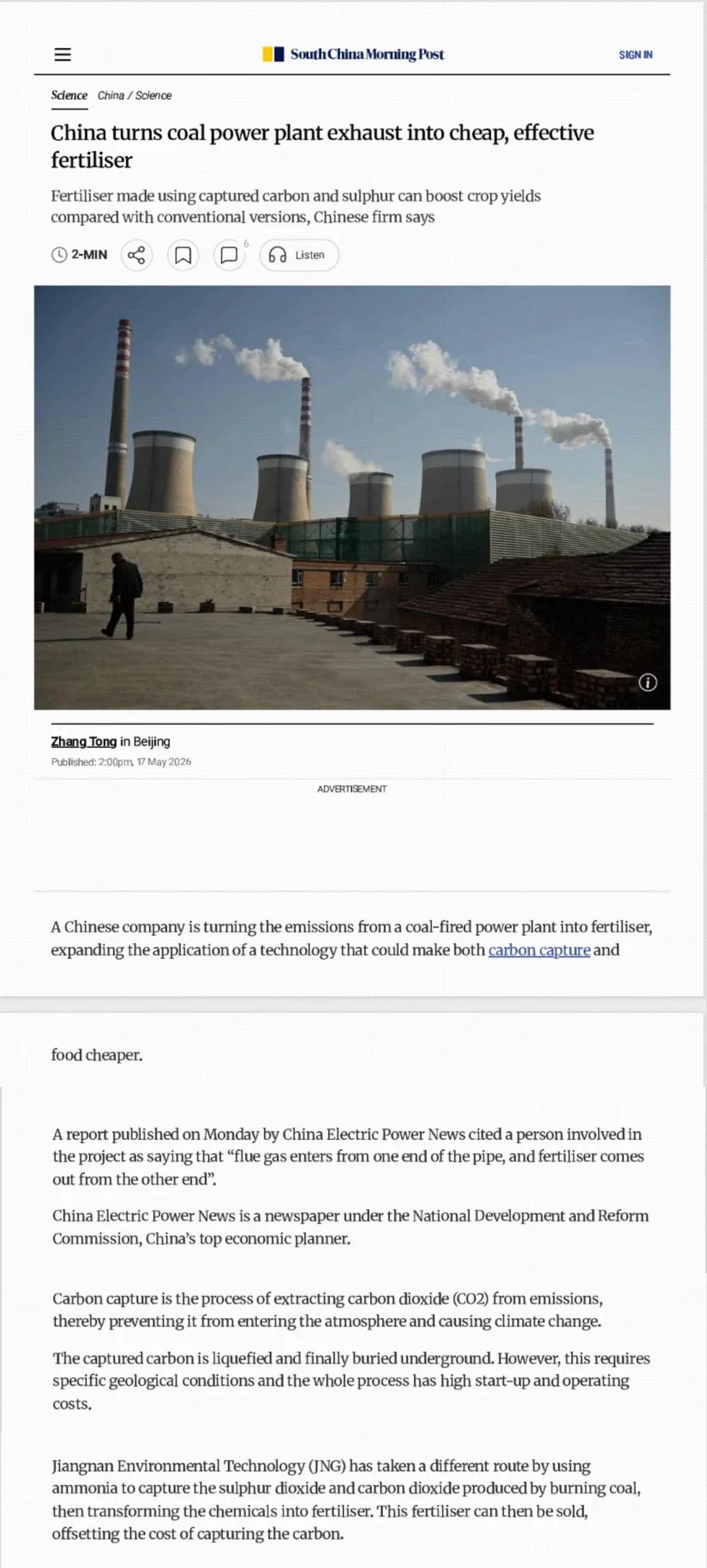Go to South China Morning Post home
The height and width of the screenshot is (1568, 707).
click(354, 54)
